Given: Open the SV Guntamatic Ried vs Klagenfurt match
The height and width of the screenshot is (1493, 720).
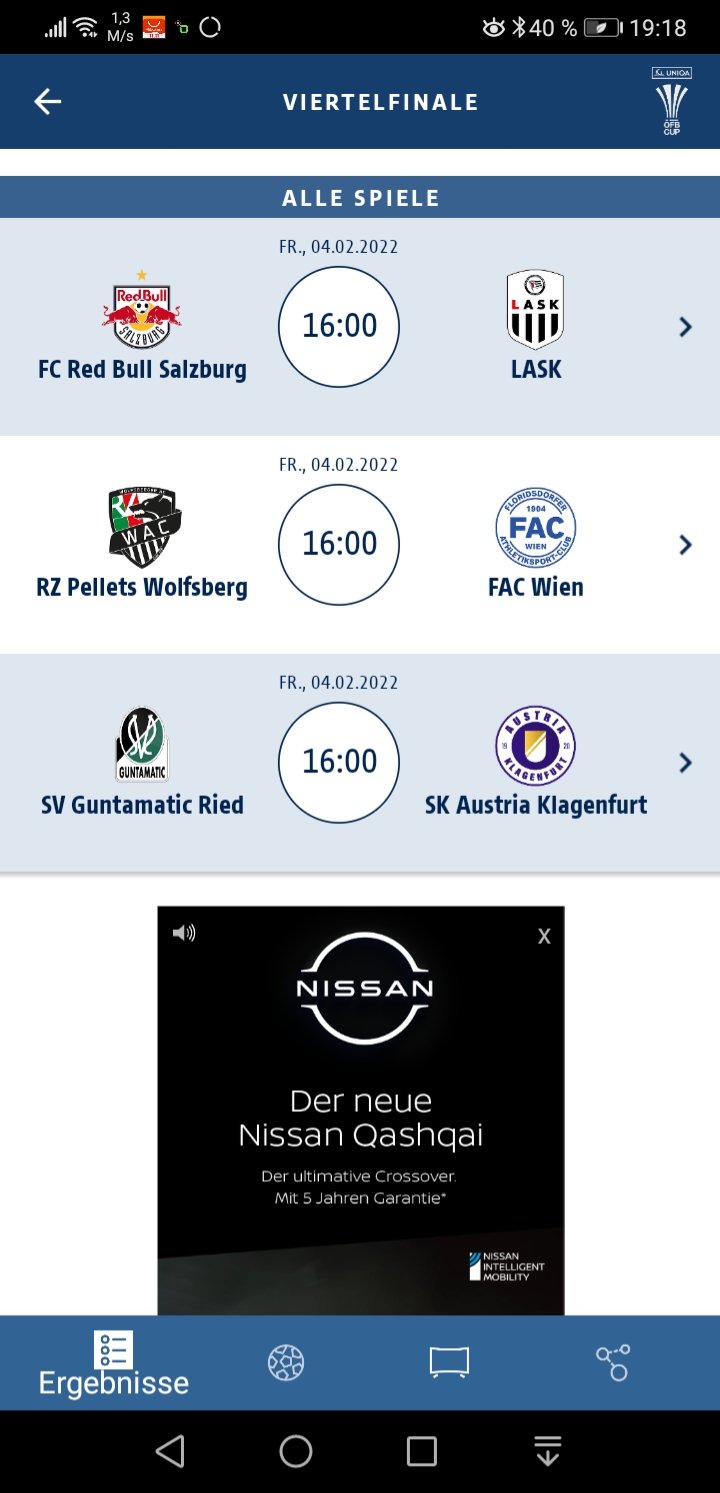Looking at the screenshot, I should (360, 763).
